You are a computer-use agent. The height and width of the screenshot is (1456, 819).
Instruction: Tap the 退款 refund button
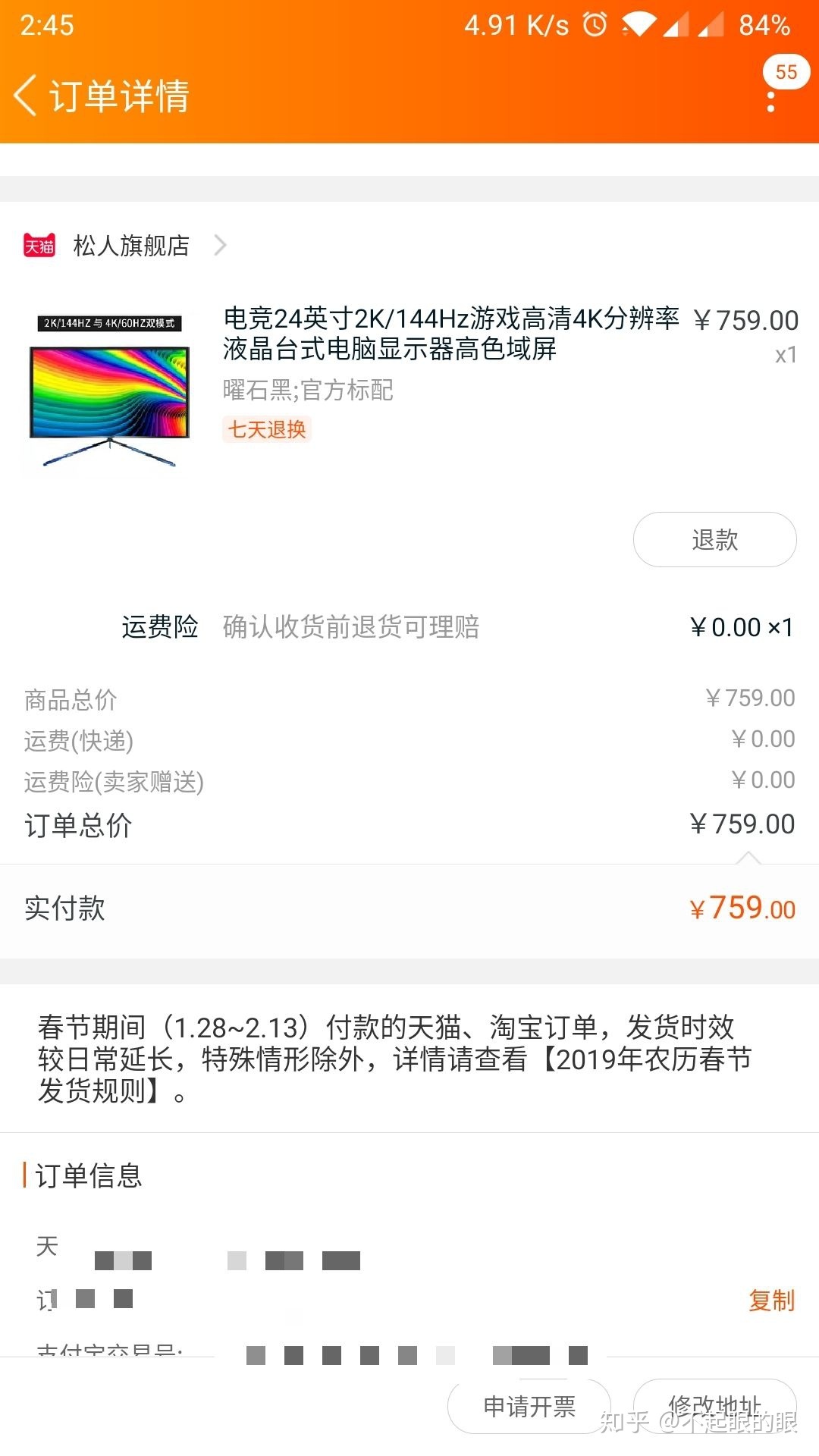pyautogui.click(x=714, y=539)
